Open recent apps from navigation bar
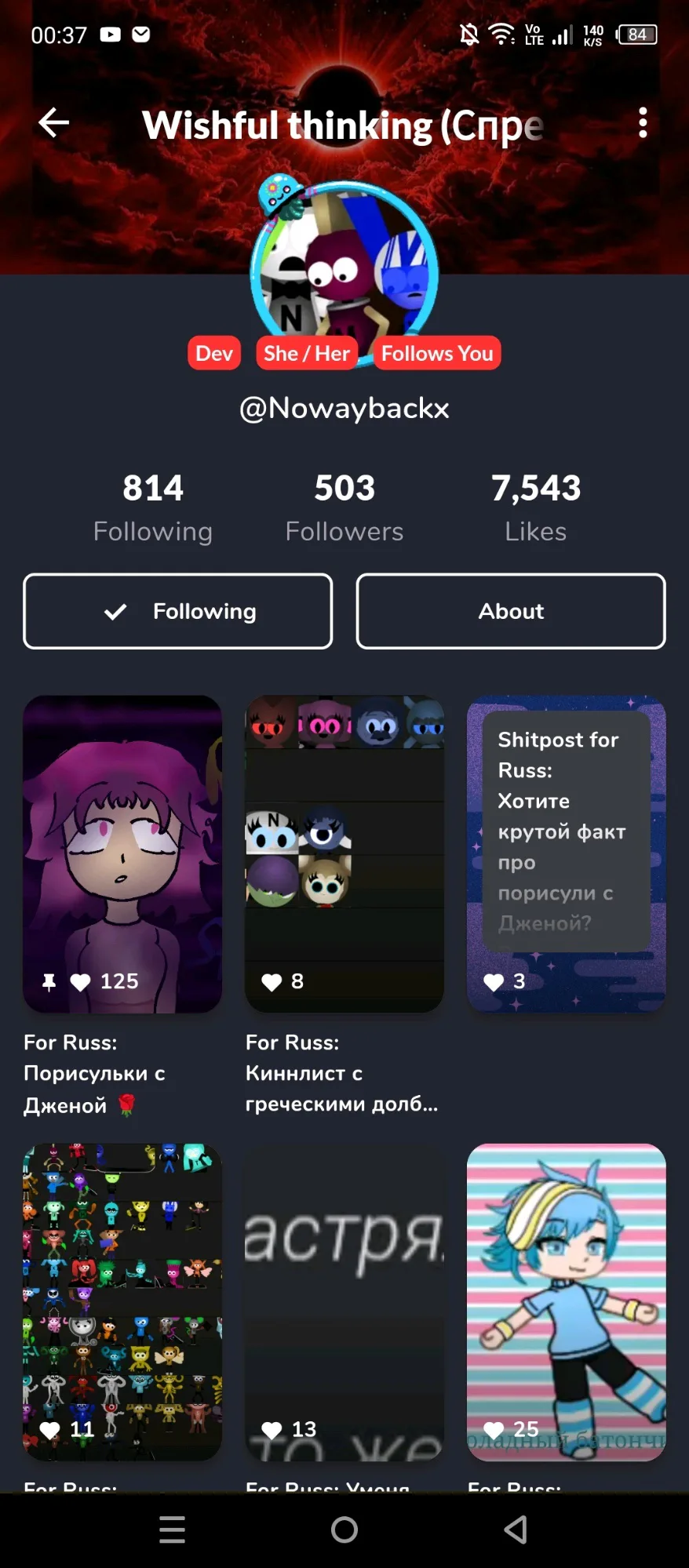Image resolution: width=689 pixels, height=1568 pixels. pos(172,1529)
